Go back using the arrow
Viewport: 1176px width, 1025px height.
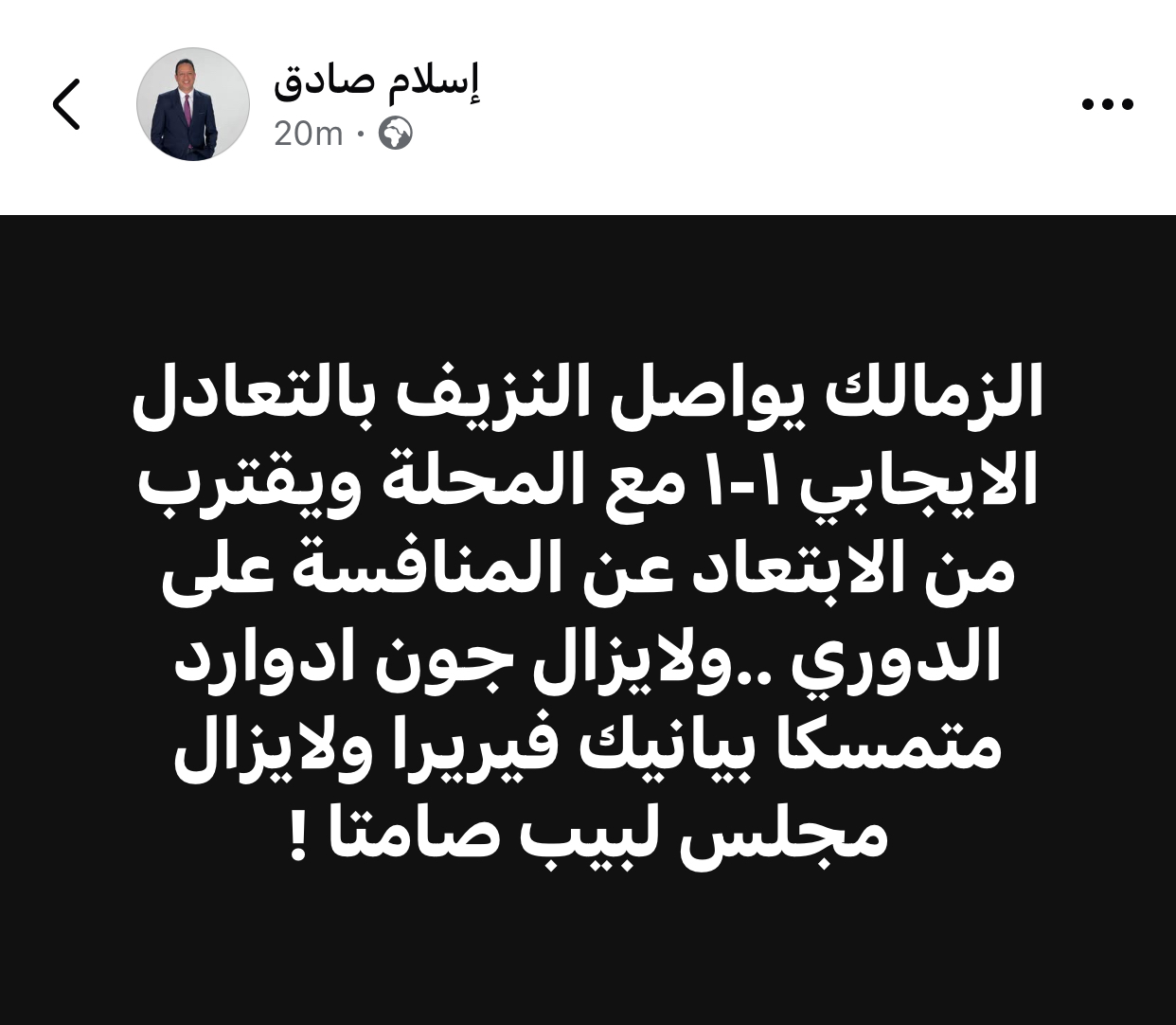click(66, 104)
